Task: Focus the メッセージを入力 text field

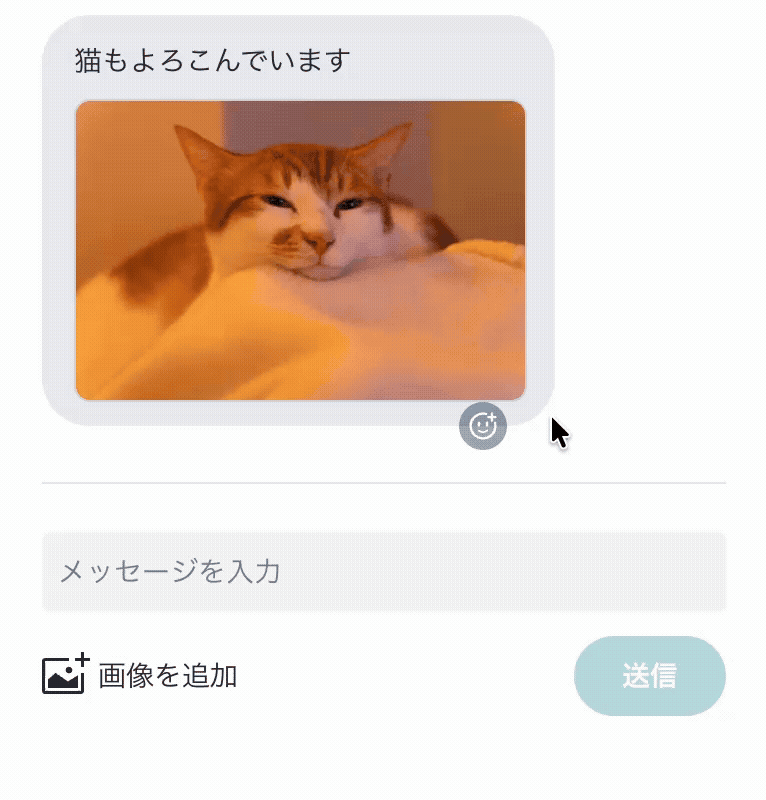Action: point(383,572)
